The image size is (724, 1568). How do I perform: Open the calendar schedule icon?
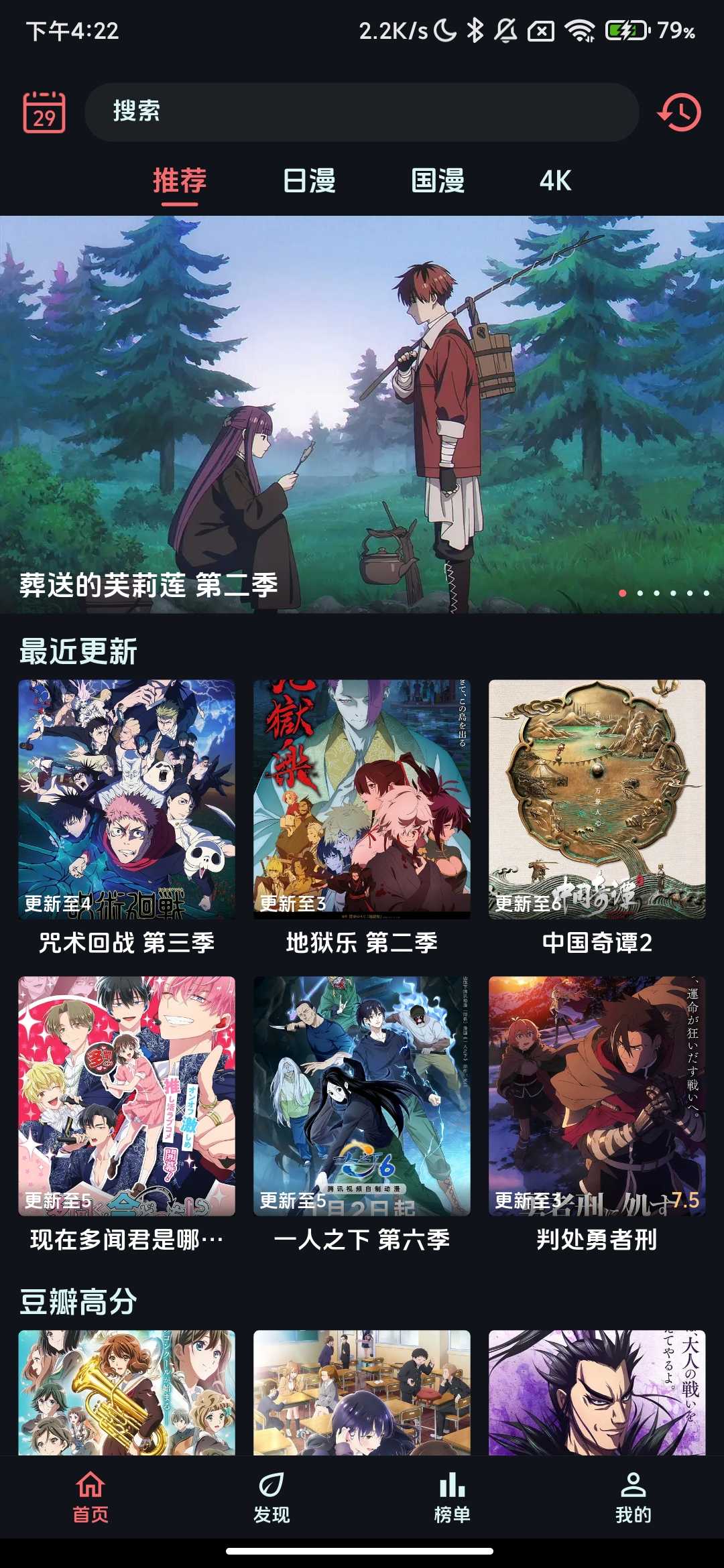(x=44, y=113)
